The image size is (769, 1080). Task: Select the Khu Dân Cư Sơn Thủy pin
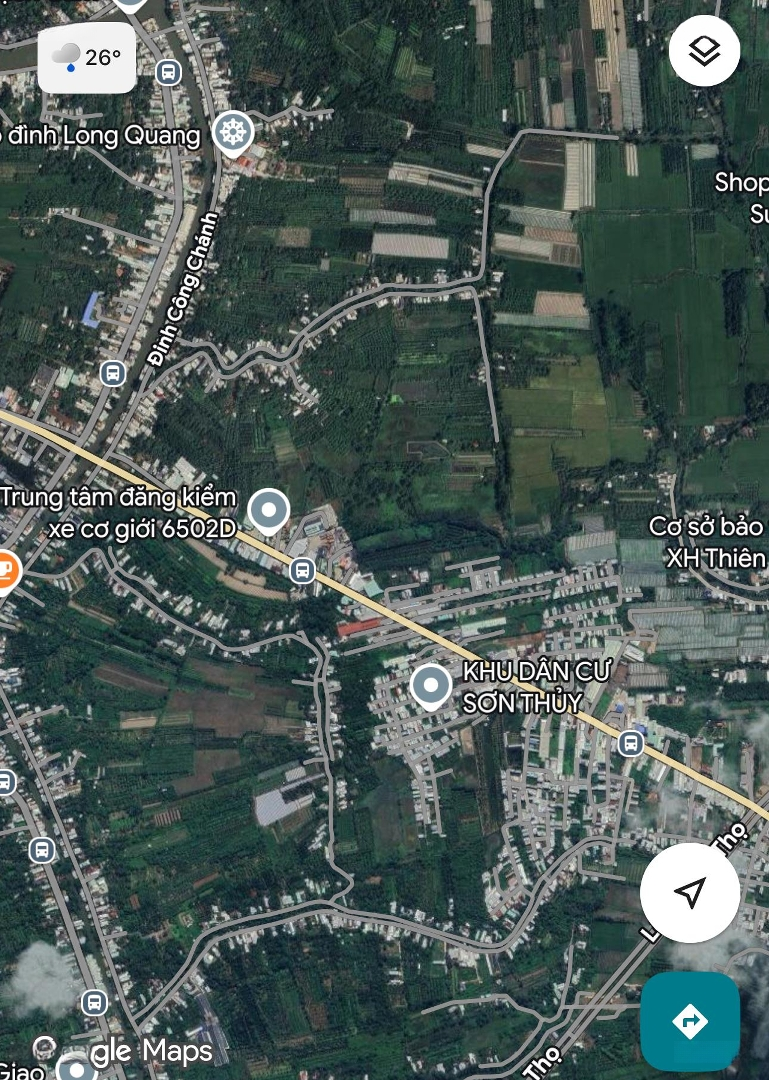431,686
